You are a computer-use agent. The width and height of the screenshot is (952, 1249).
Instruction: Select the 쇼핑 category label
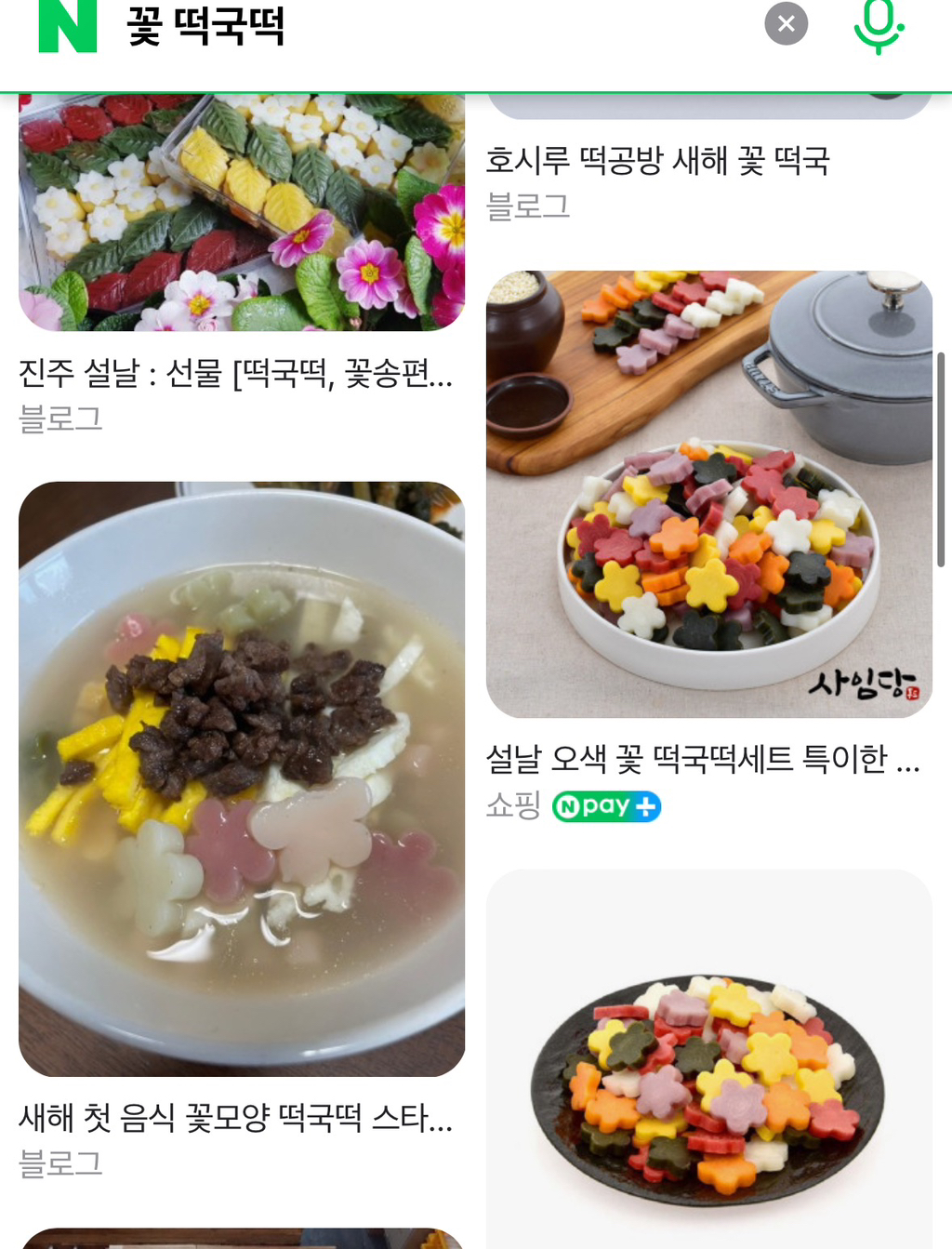click(x=514, y=805)
